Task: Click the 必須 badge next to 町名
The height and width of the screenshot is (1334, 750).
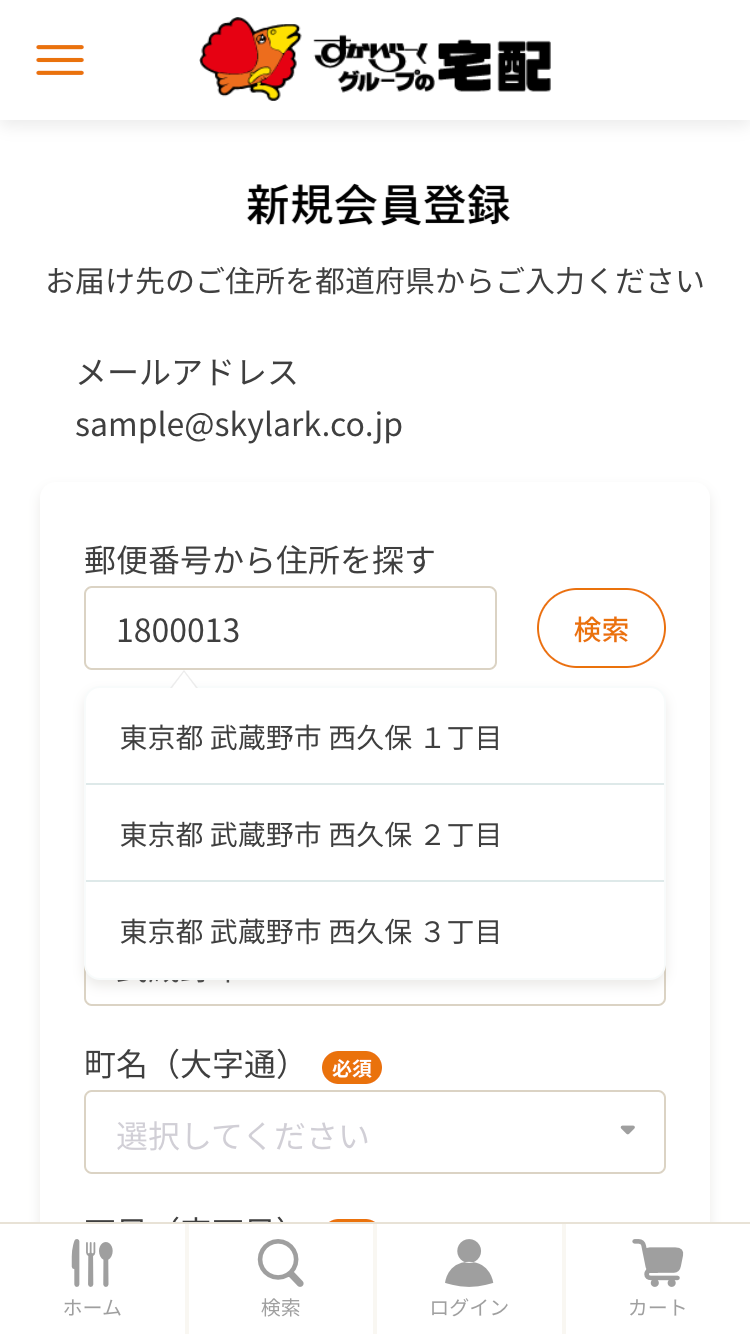Action: tap(352, 1068)
